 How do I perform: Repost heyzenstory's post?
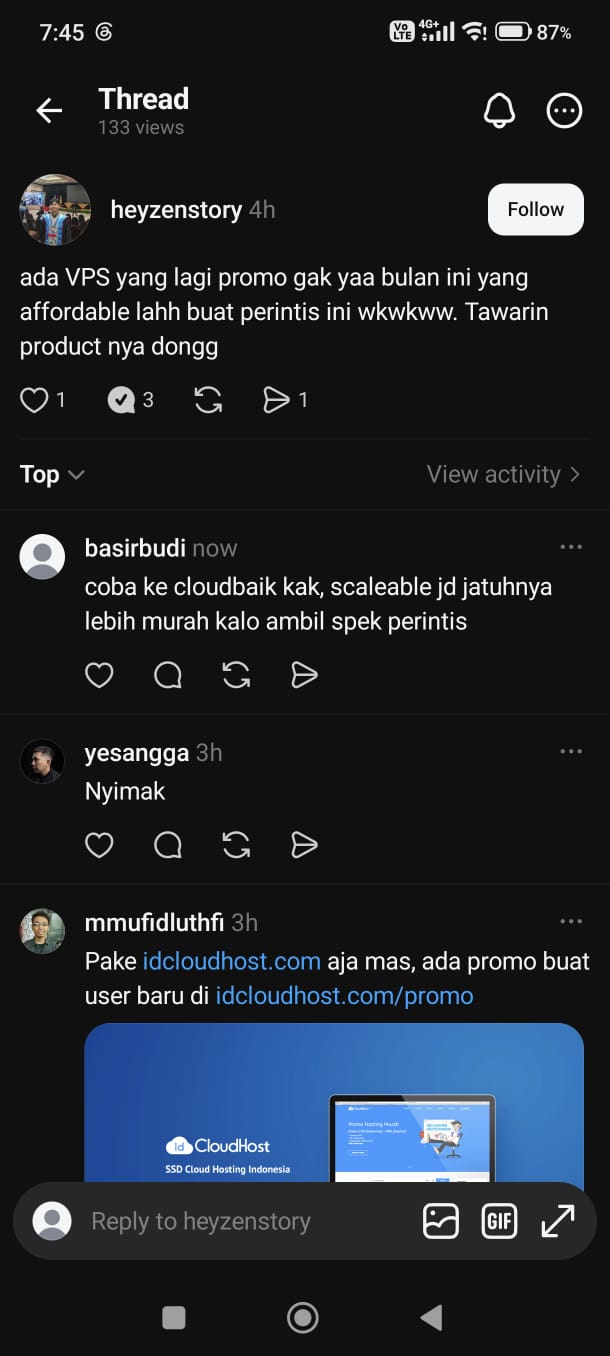click(208, 401)
